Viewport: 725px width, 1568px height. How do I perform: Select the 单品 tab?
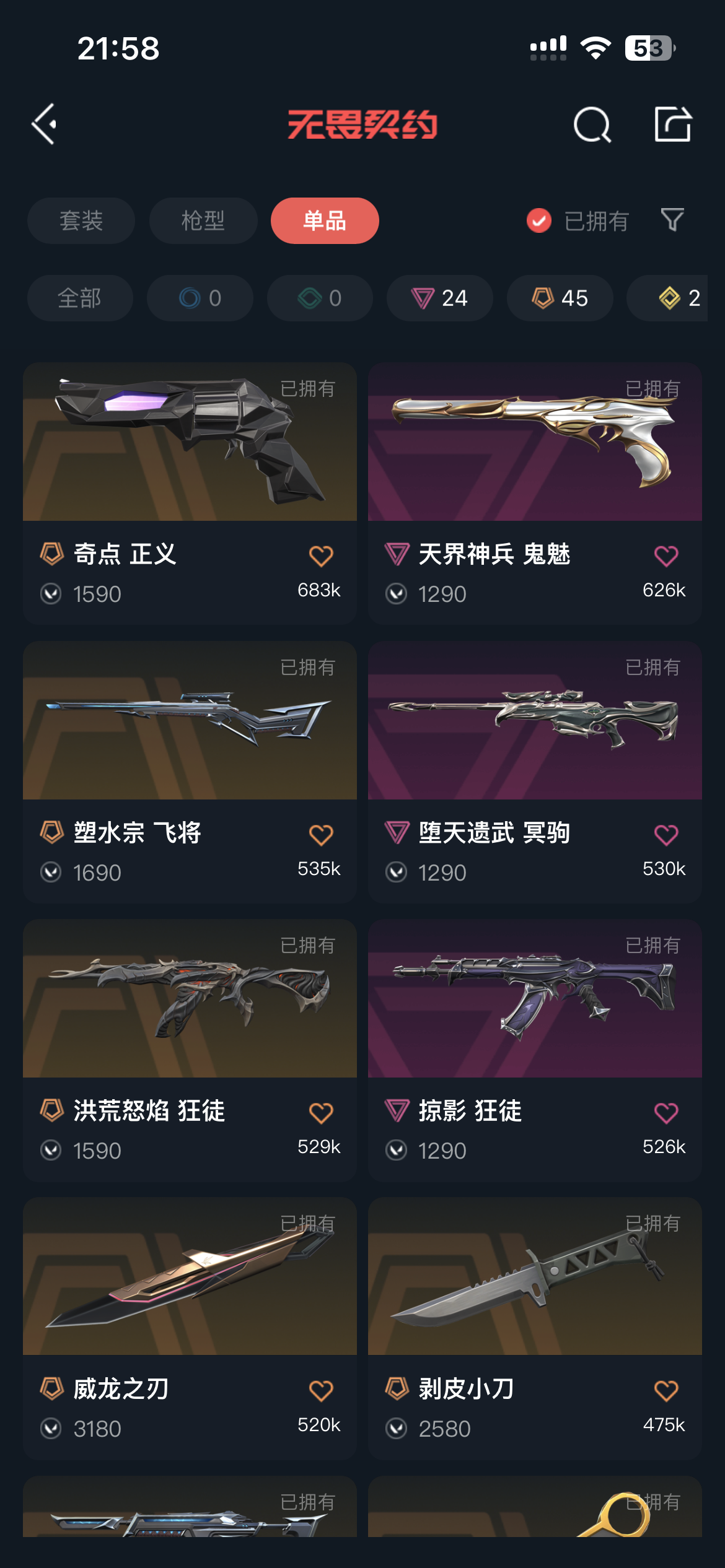pyautogui.click(x=325, y=220)
